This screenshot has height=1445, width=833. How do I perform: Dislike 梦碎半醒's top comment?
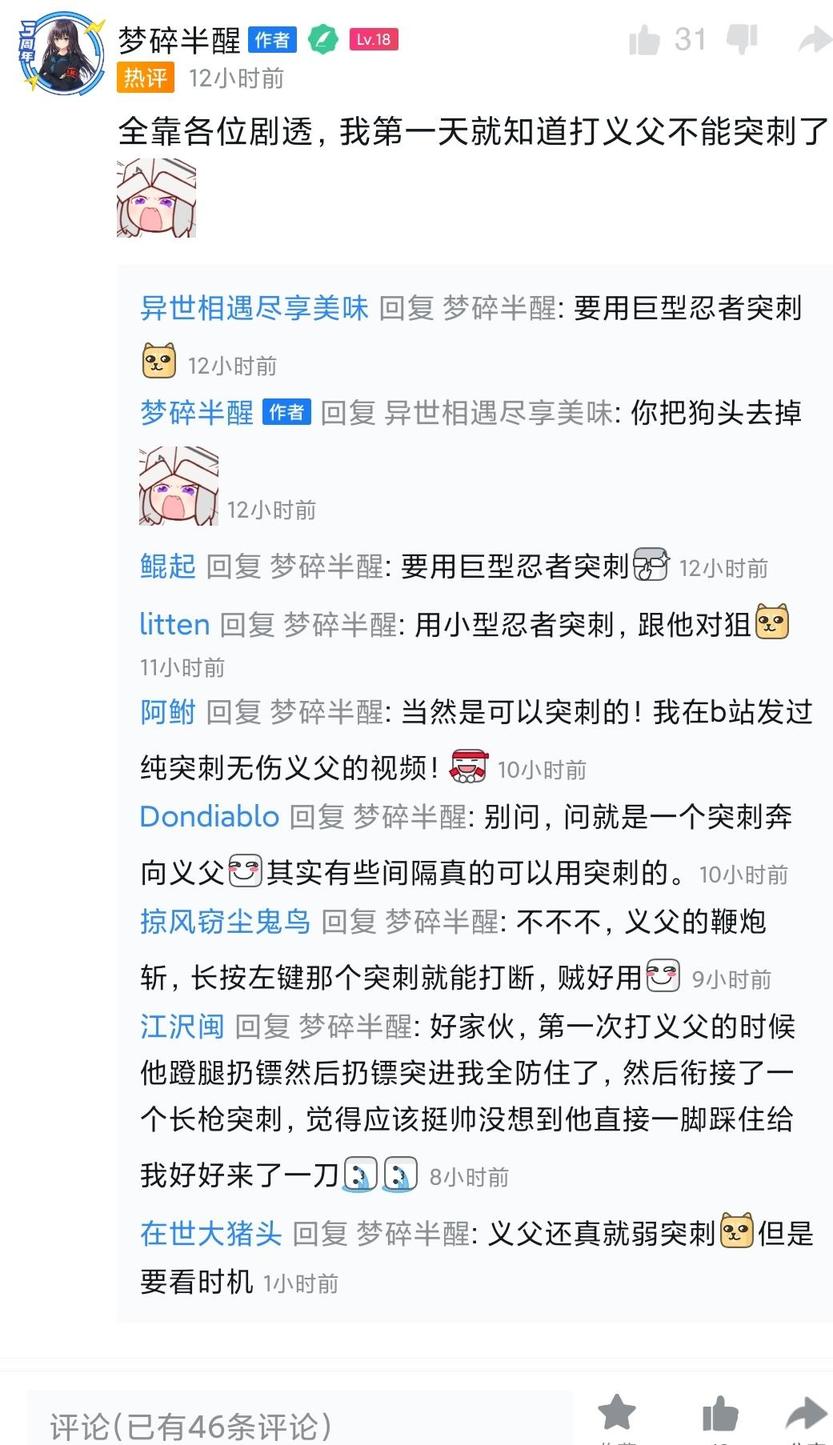[x=742, y=40]
